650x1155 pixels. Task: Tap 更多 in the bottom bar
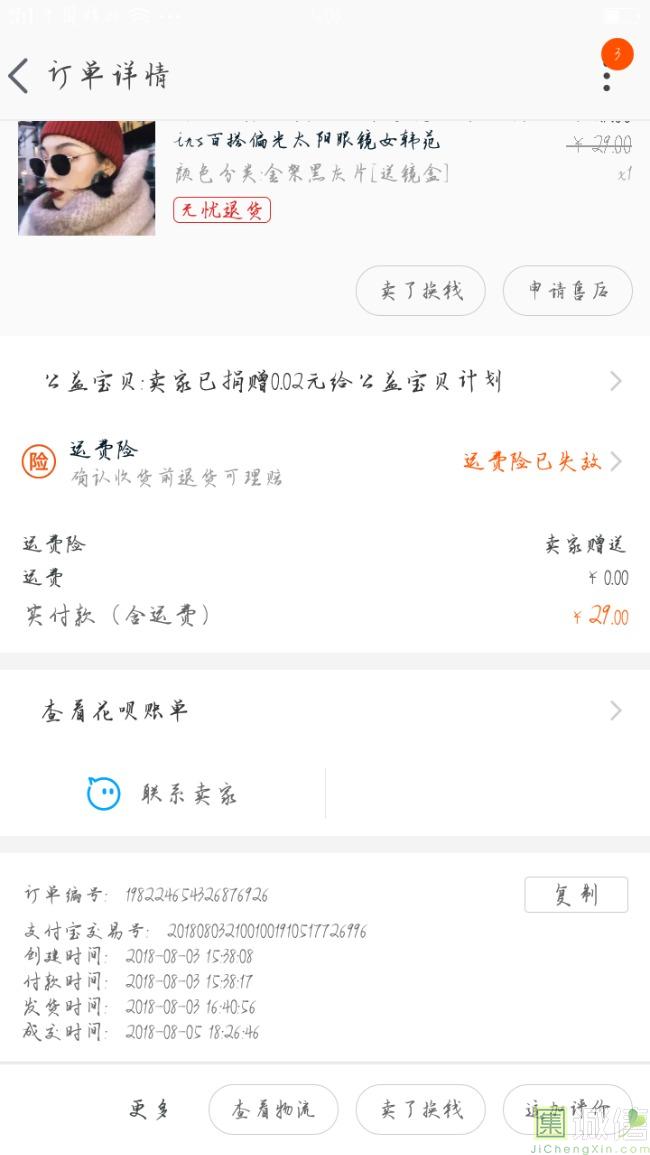click(150, 1109)
